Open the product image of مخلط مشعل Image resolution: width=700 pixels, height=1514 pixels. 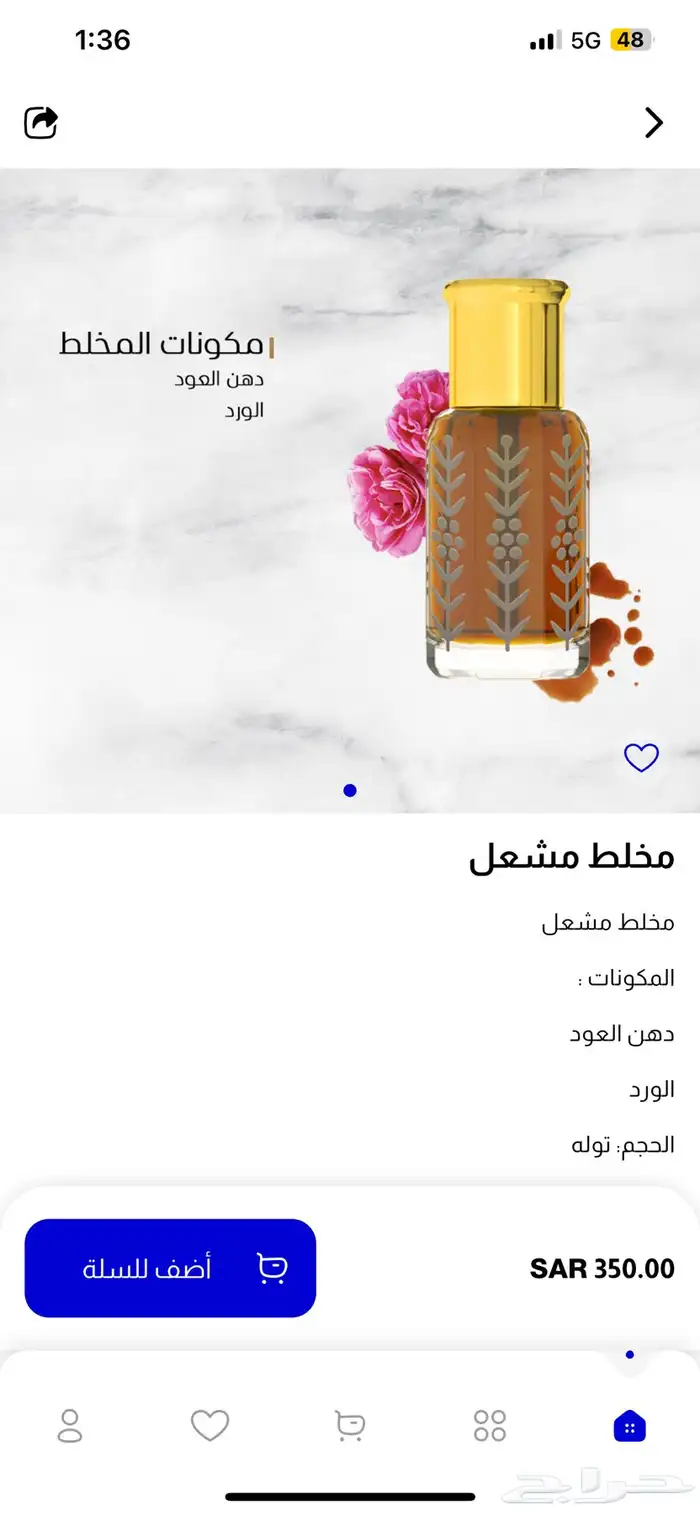point(350,490)
